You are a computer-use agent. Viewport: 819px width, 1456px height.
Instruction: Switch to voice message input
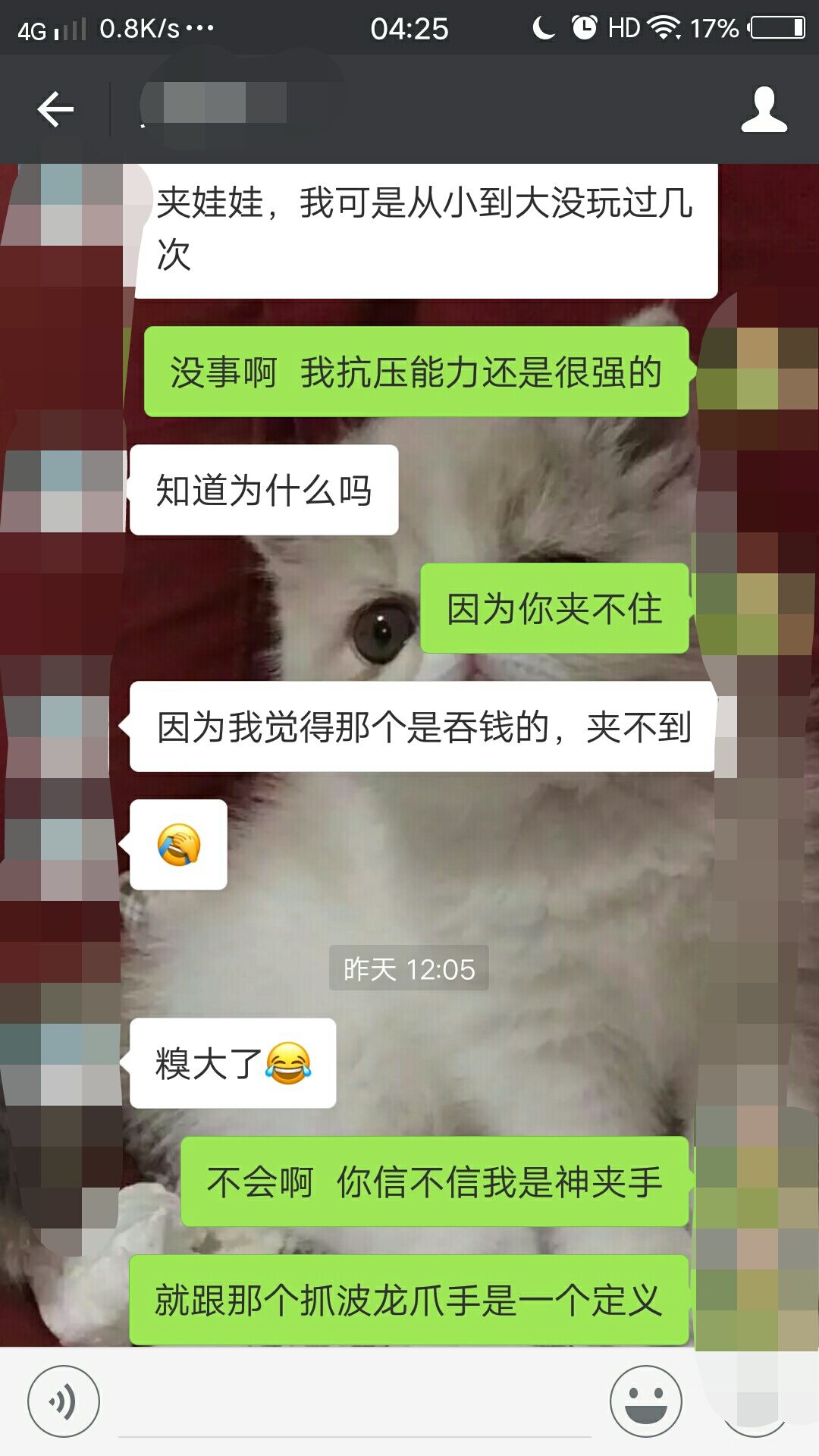(63, 1401)
